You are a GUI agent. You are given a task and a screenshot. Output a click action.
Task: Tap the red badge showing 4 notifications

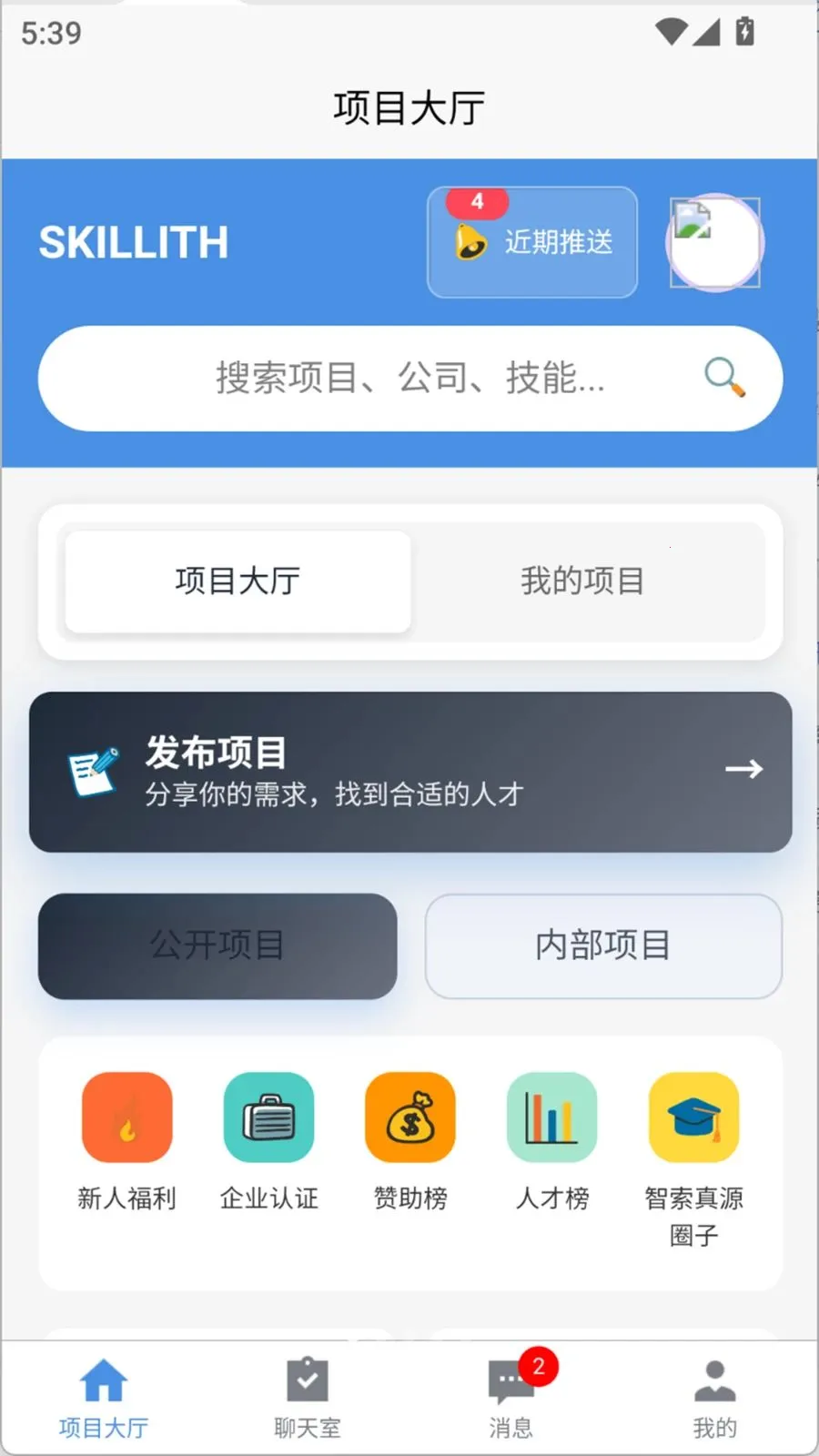[x=475, y=202]
